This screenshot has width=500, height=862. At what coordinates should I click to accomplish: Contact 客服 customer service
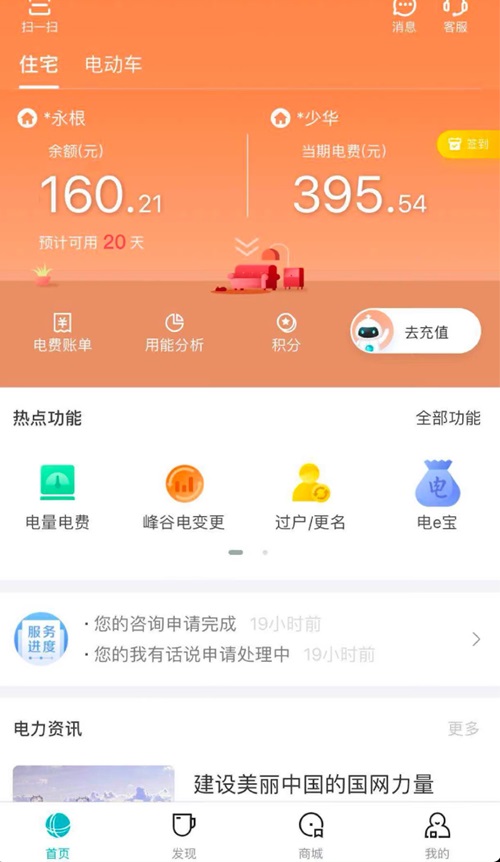(x=455, y=16)
